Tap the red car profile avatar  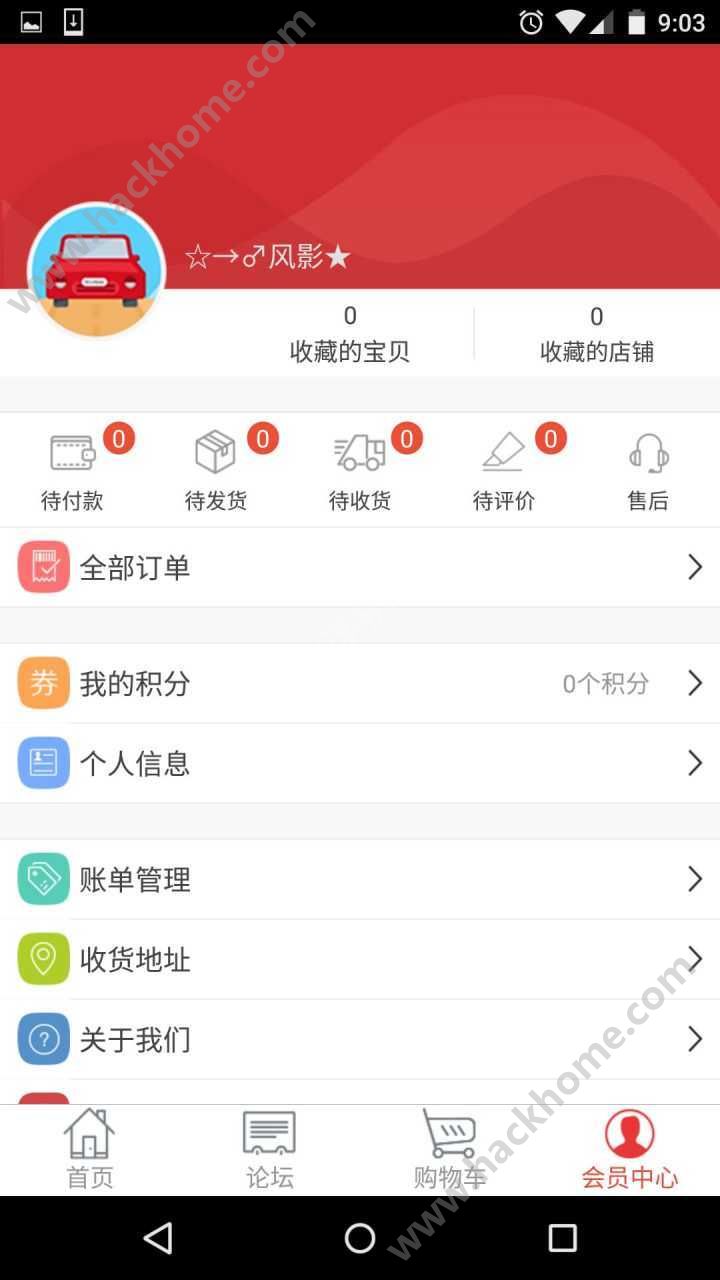tap(96, 270)
